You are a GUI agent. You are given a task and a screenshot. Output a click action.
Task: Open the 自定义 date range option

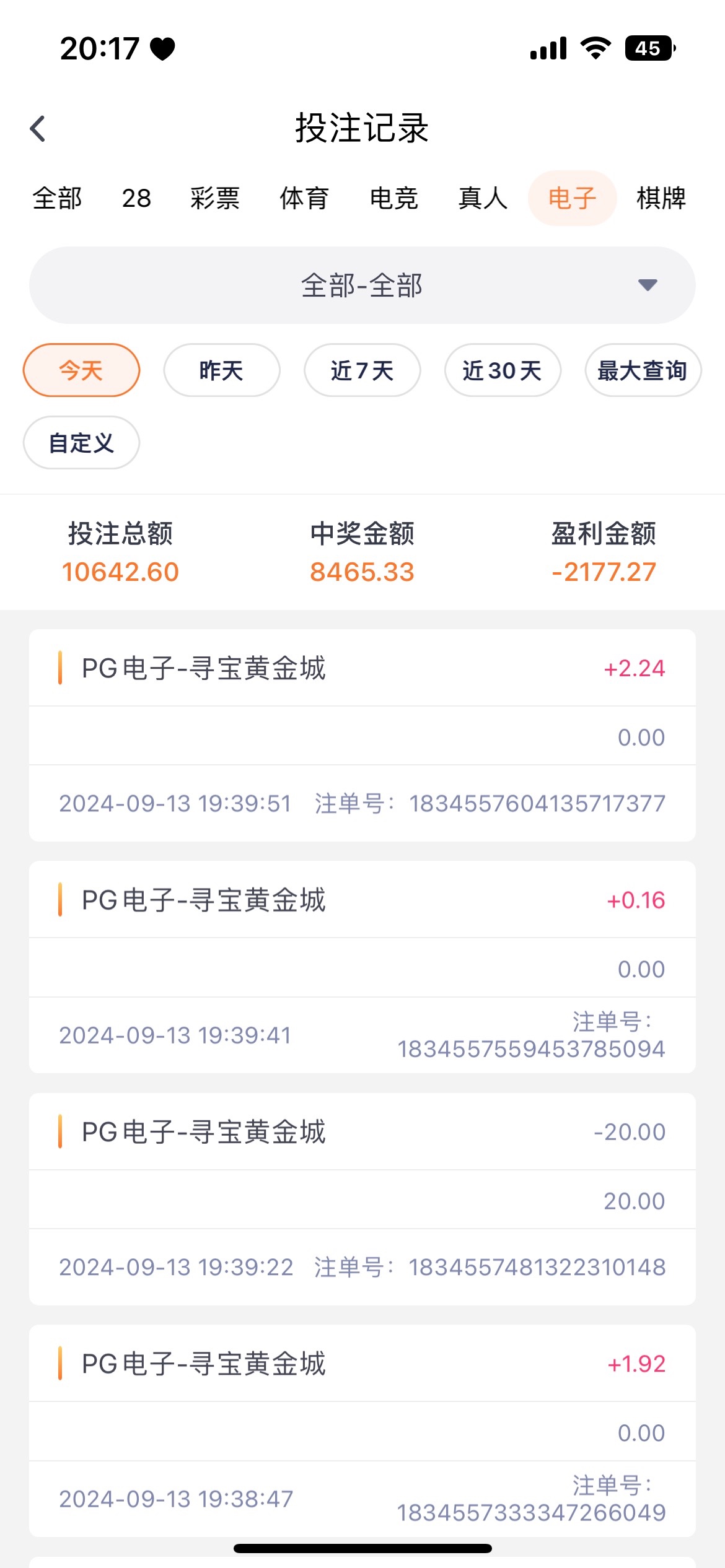[x=81, y=443]
